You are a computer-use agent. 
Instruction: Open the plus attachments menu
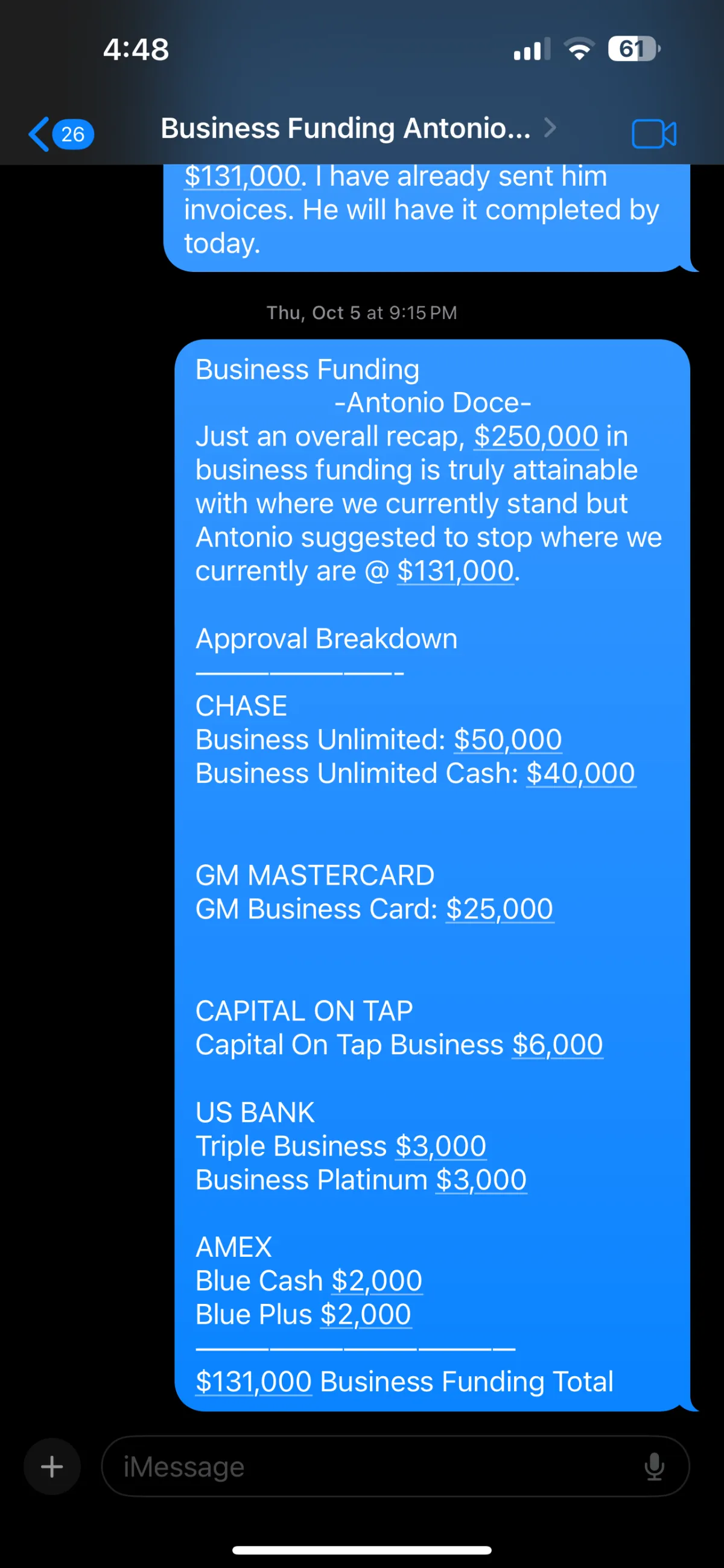click(x=52, y=1466)
